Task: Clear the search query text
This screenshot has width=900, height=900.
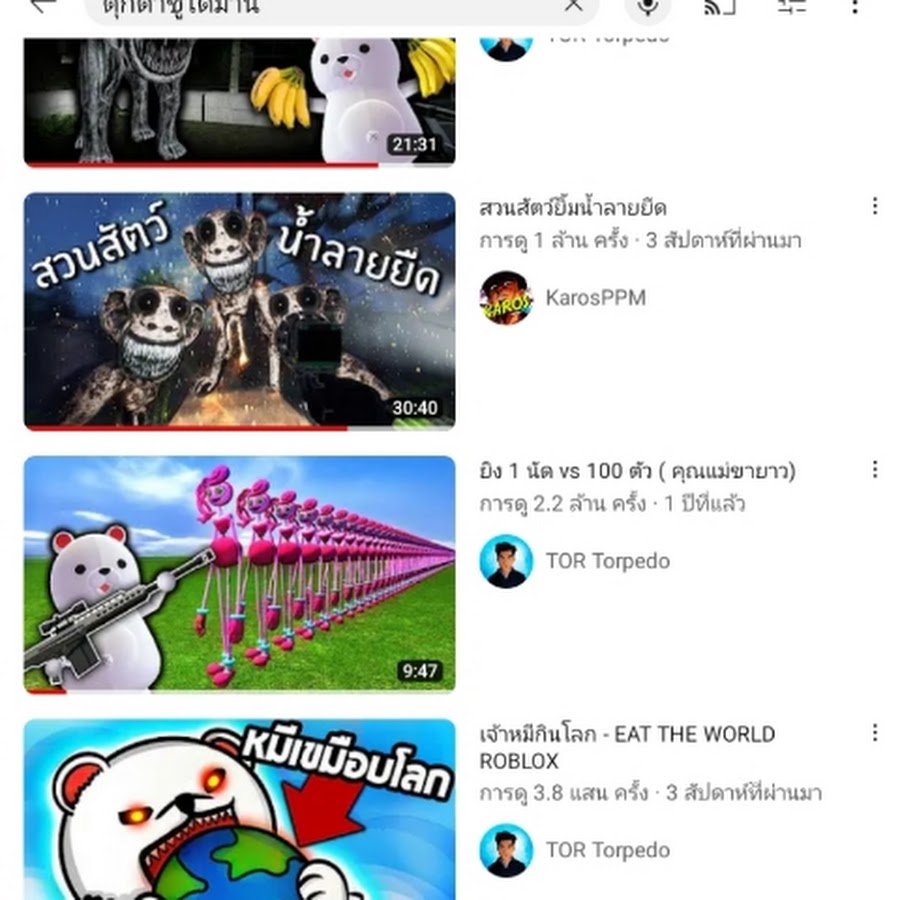Action: coord(573,6)
